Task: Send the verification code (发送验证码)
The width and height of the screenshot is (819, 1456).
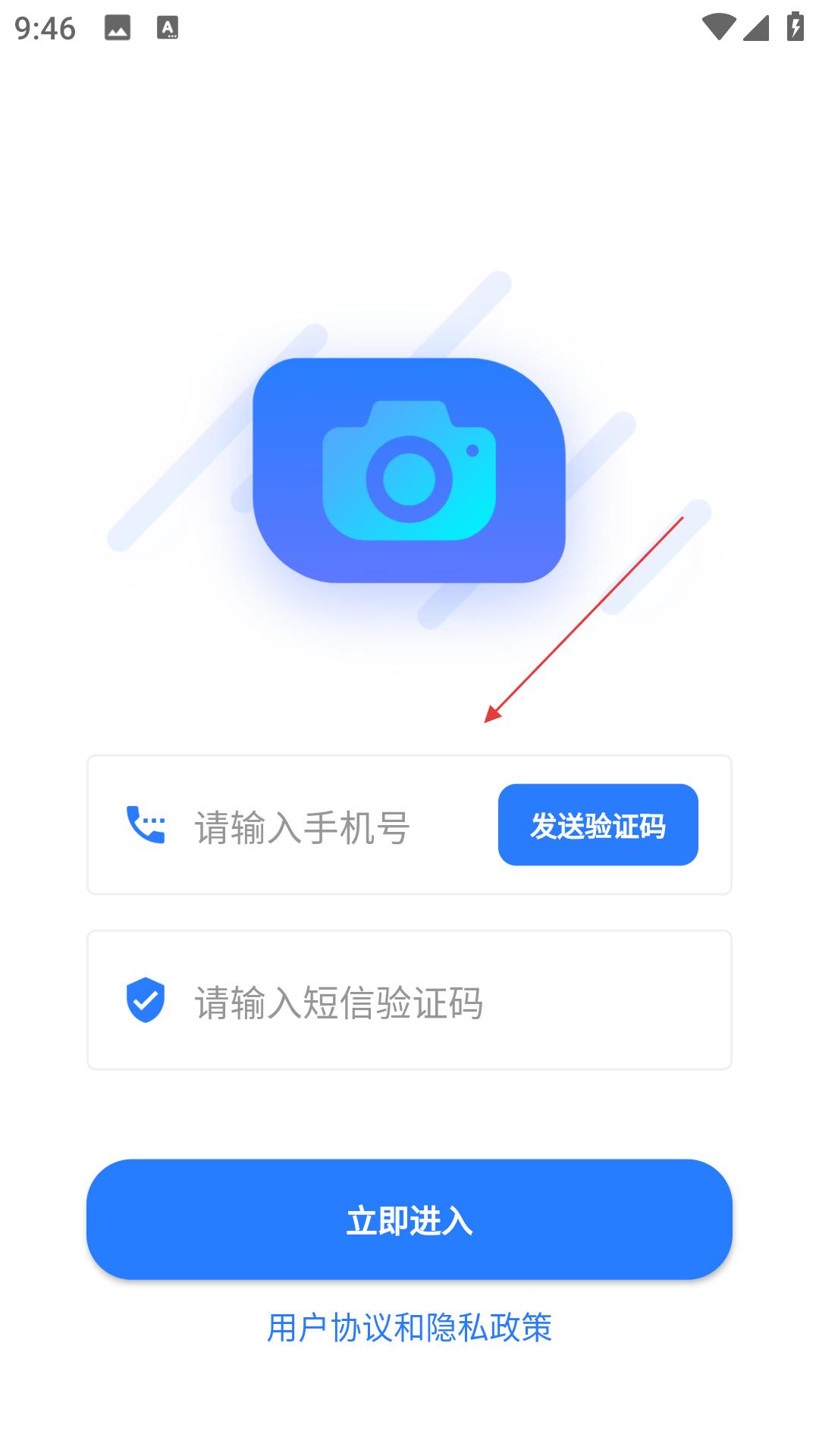Action: tap(598, 825)
